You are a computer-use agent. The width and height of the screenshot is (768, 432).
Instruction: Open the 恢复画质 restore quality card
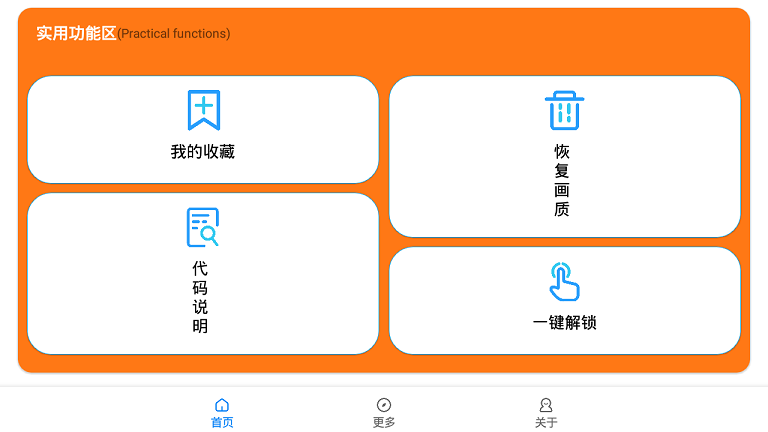(564, 156)
